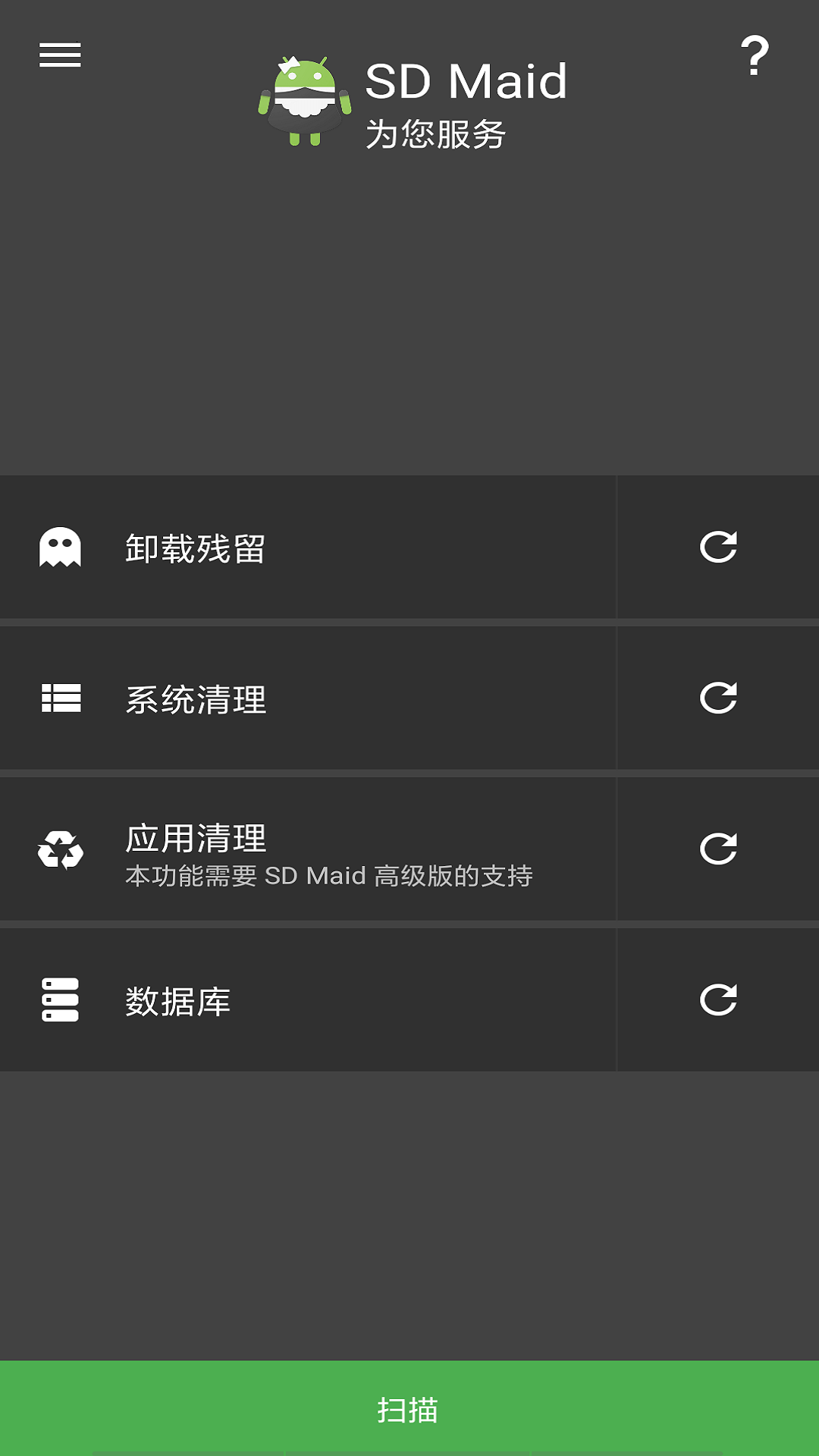The width and height of the screenshot is (819, 1456).
Task: Tap the green 扫描 button
Action: (x=409, y=1409)
